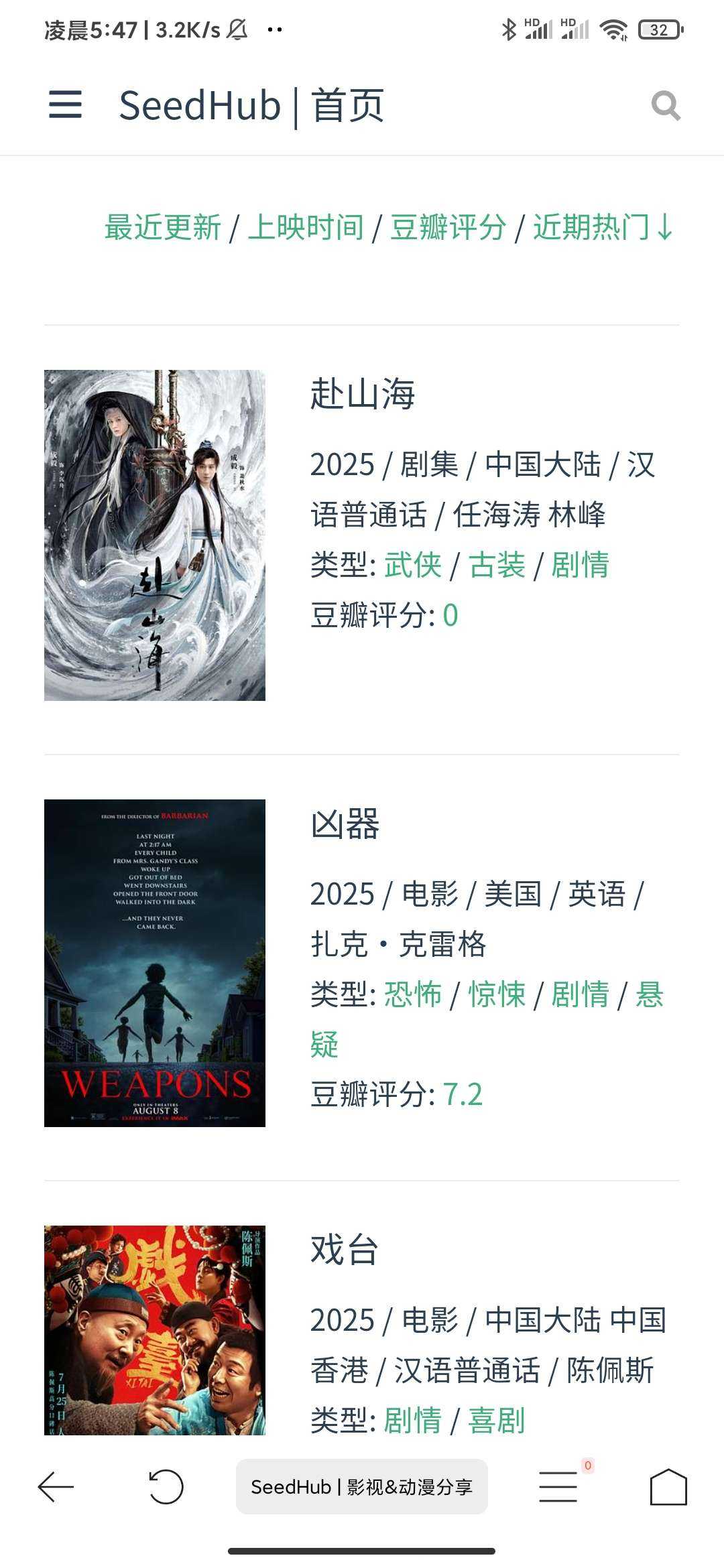Open the 戏台 poster
Viewport: 724px width, 1568px height.
pyautogui.click(x=155, y=1330)
